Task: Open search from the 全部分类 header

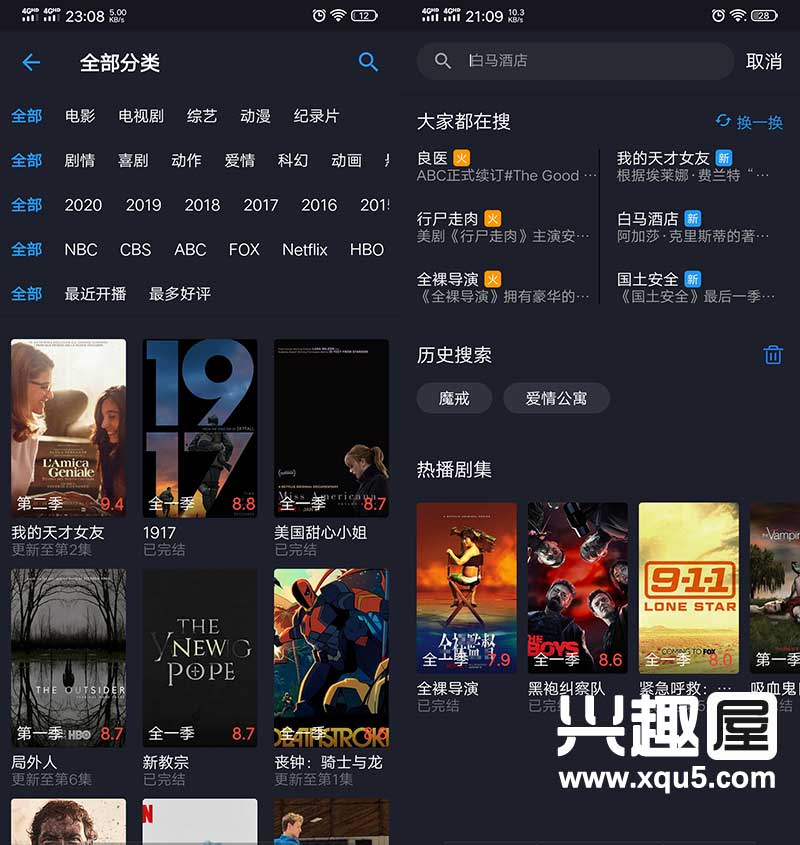Action: 368,62
